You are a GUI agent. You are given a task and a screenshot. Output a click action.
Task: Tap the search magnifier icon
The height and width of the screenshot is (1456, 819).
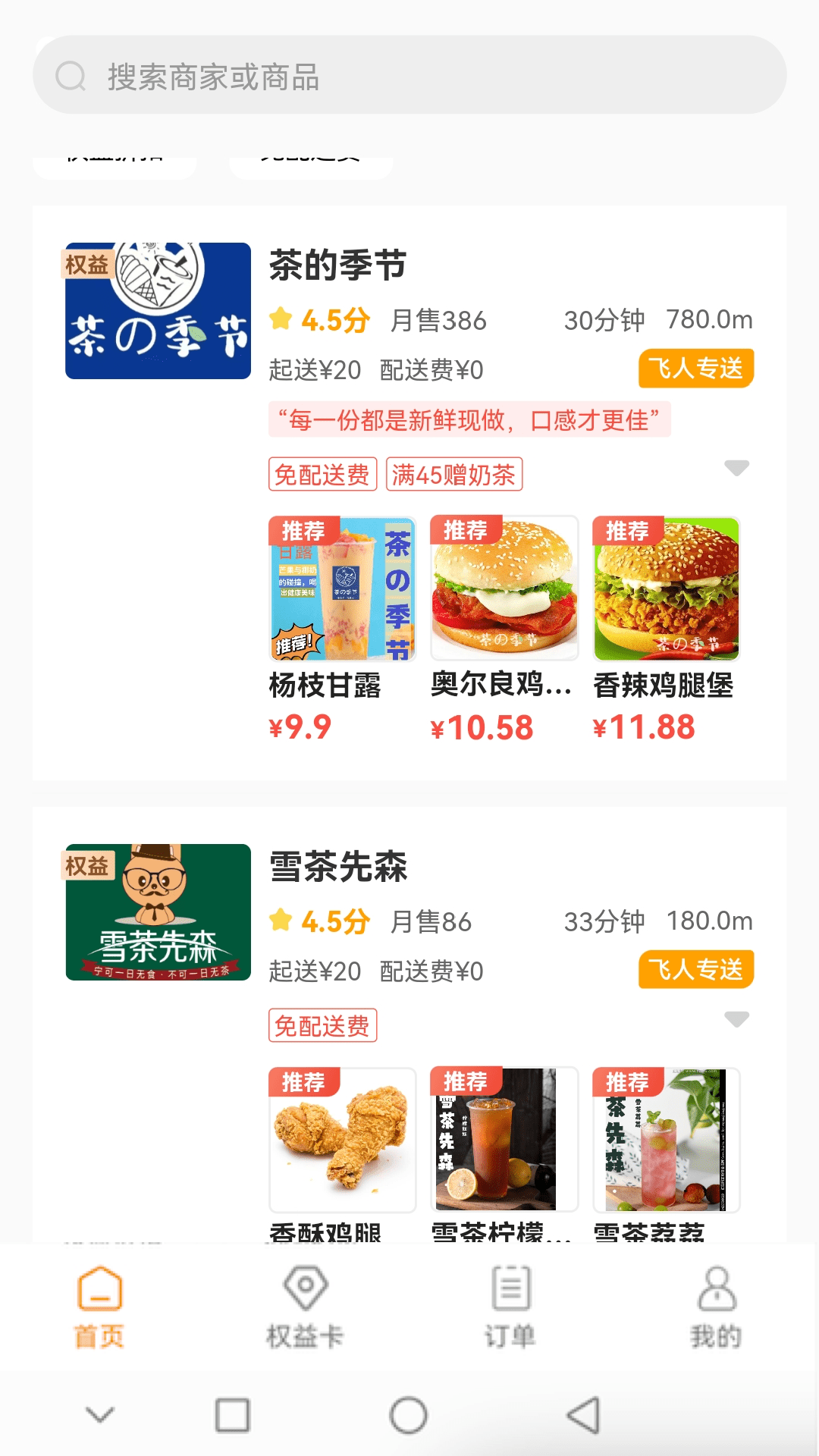click(69, 75)
